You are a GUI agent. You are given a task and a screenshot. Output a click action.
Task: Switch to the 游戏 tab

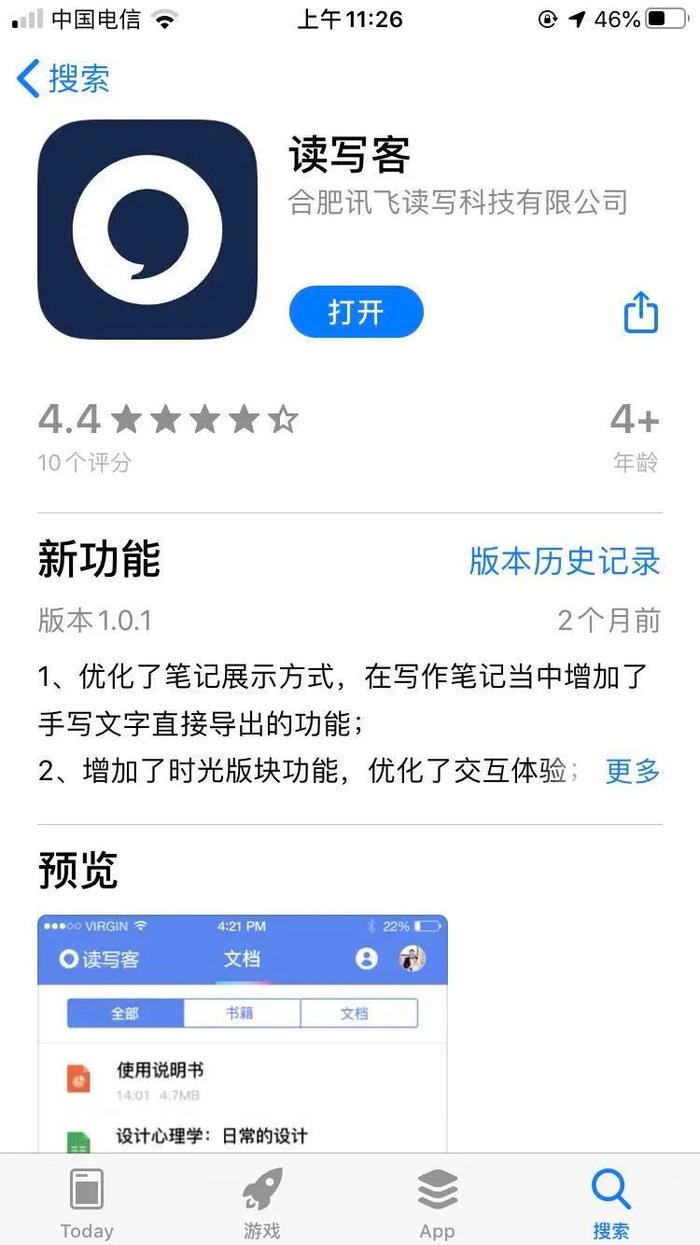pos(262,1204)
